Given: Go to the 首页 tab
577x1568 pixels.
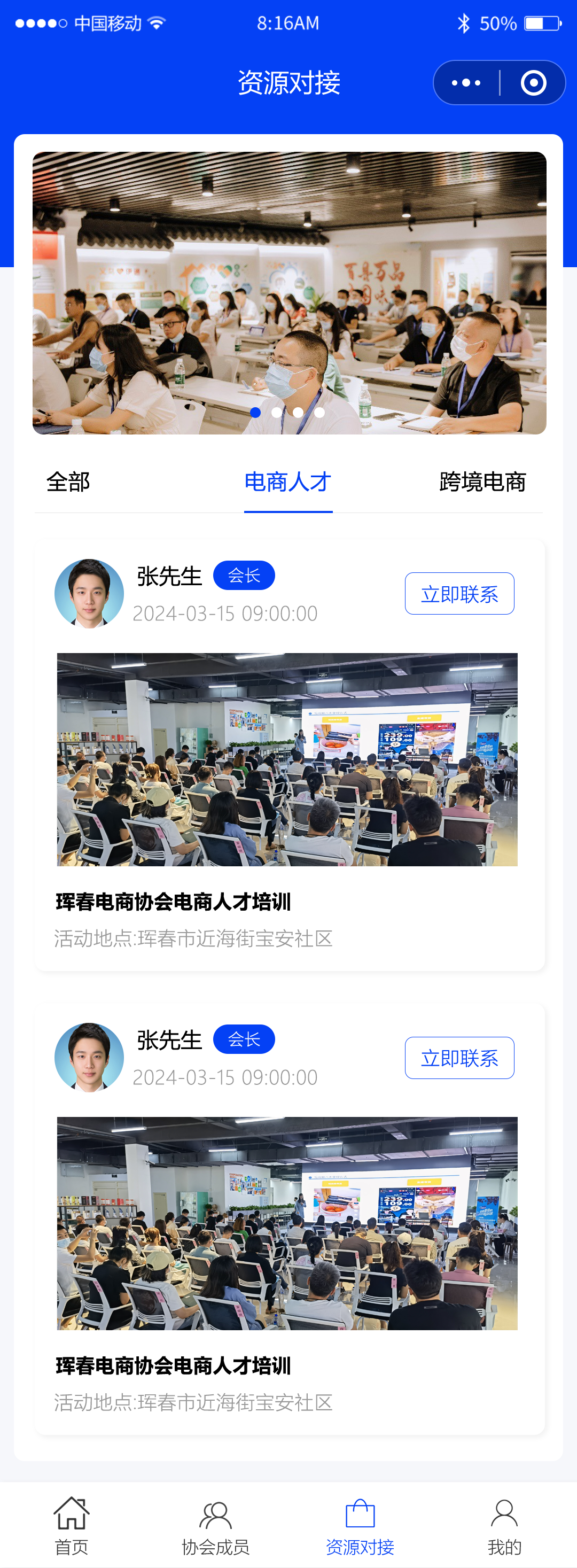Looking at the screenshot, I should click(72, 1525).
